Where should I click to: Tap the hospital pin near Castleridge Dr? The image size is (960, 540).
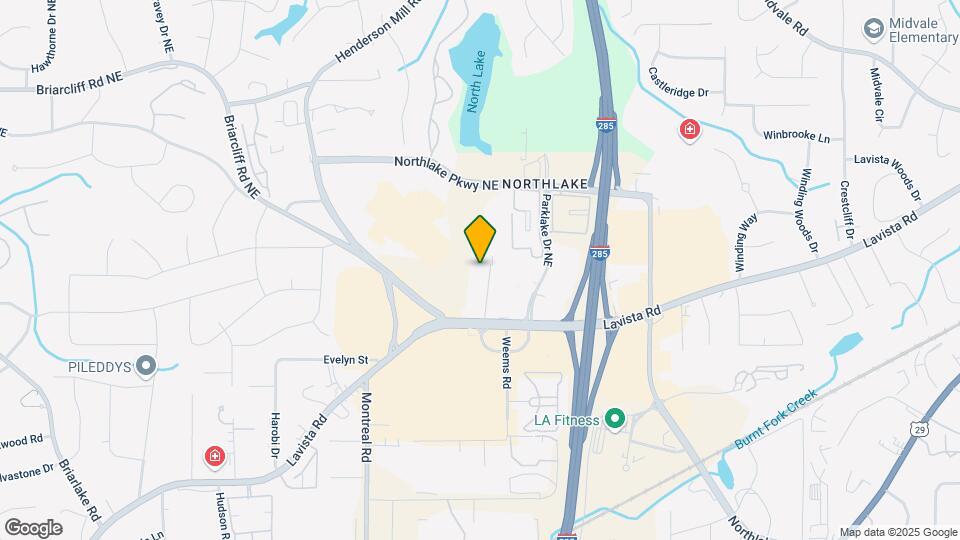click(x=689, y=129)
